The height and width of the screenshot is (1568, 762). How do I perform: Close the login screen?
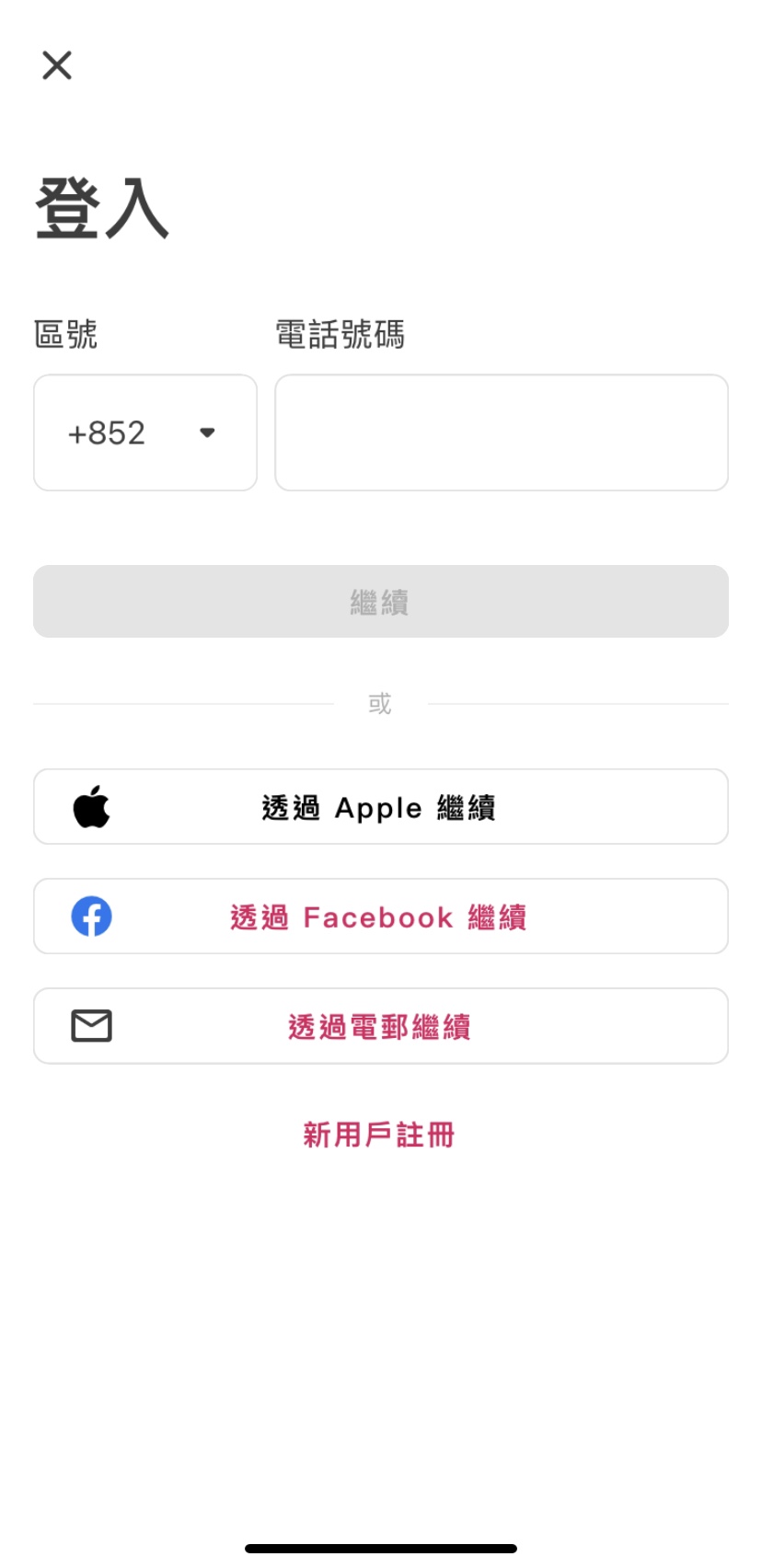pos(57,65)
